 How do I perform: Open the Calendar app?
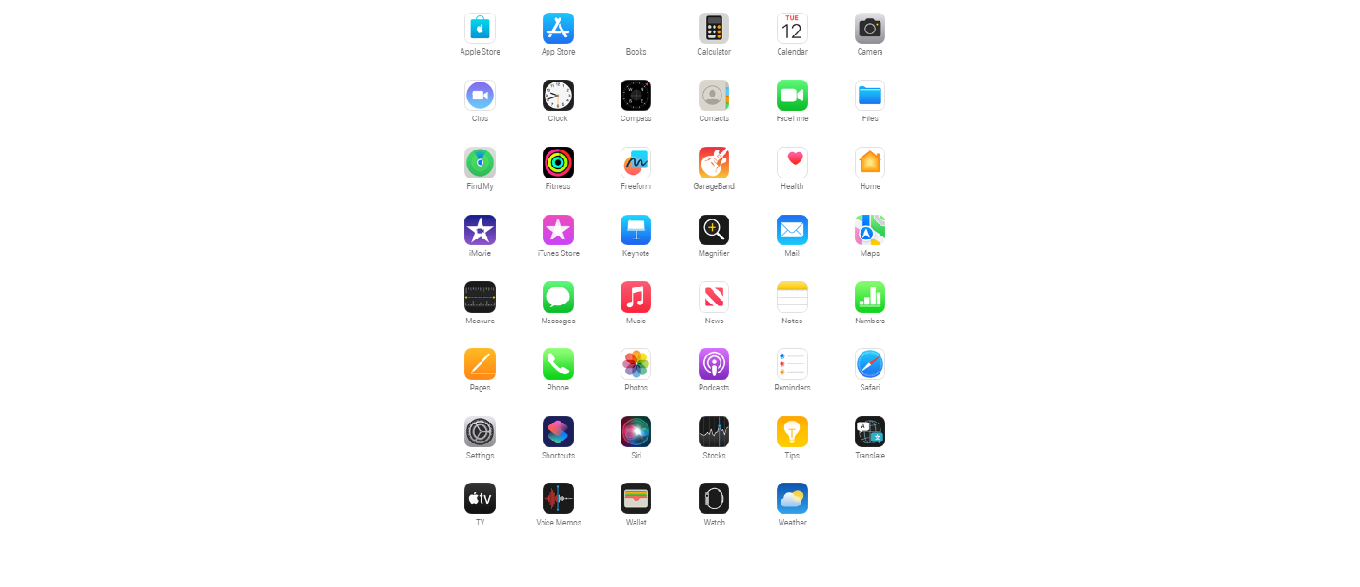click(x=792, y=28)
